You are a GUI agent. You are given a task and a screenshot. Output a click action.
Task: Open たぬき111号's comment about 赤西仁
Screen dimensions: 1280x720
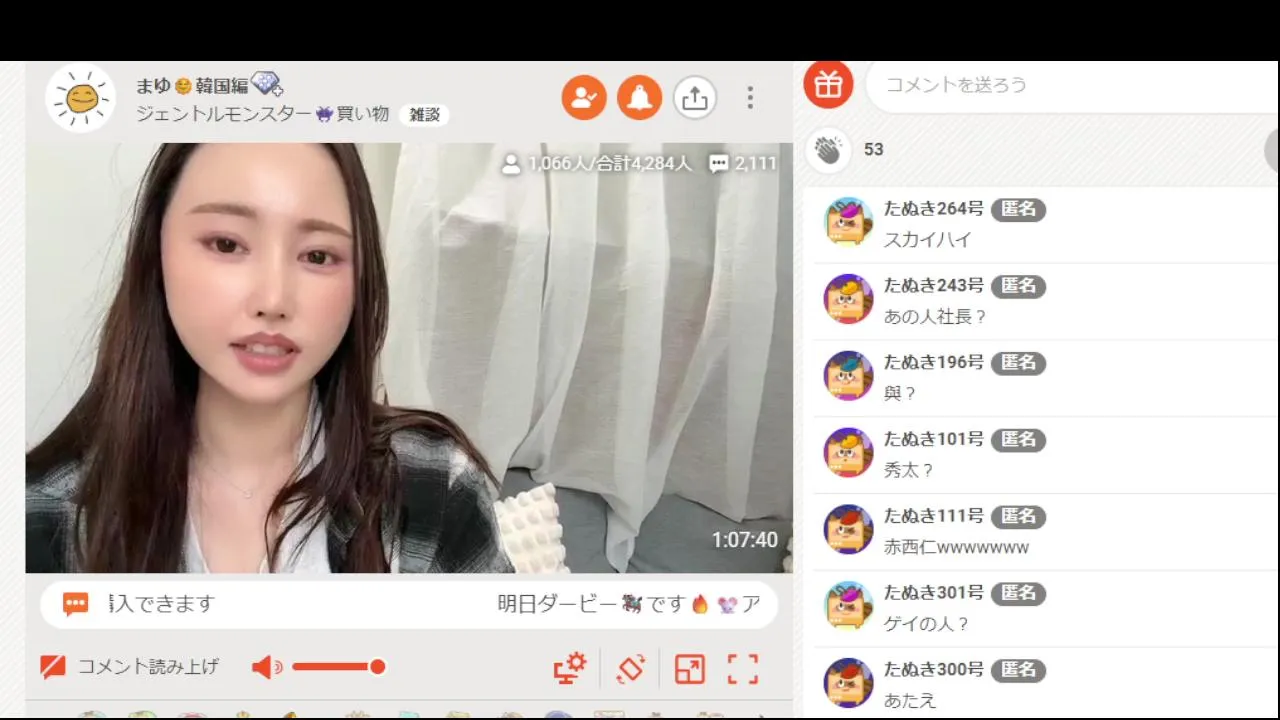pyautogui.click(x=955, y=547)
